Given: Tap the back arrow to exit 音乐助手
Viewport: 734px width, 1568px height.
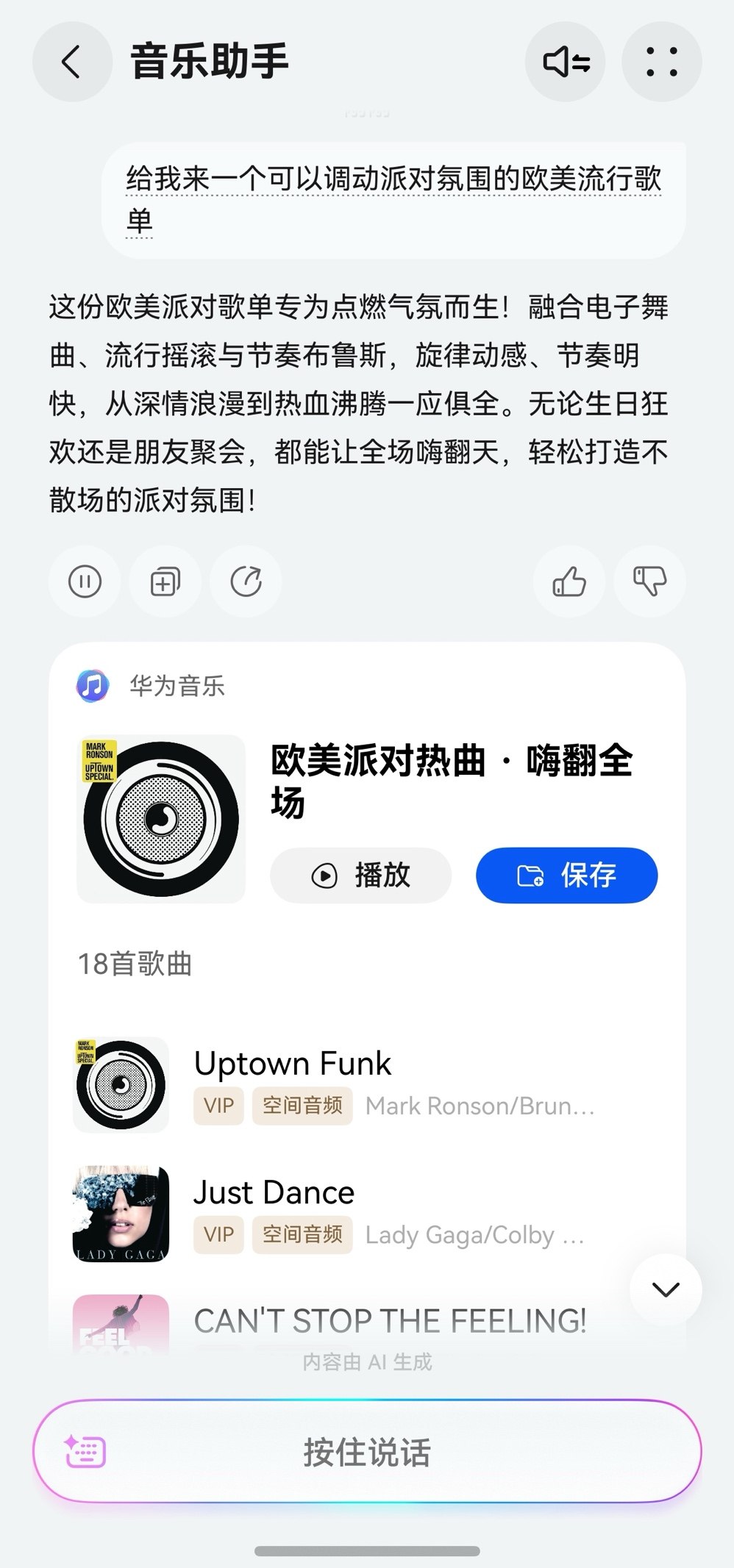Looking at the screenshot, I should pos(71,62).
